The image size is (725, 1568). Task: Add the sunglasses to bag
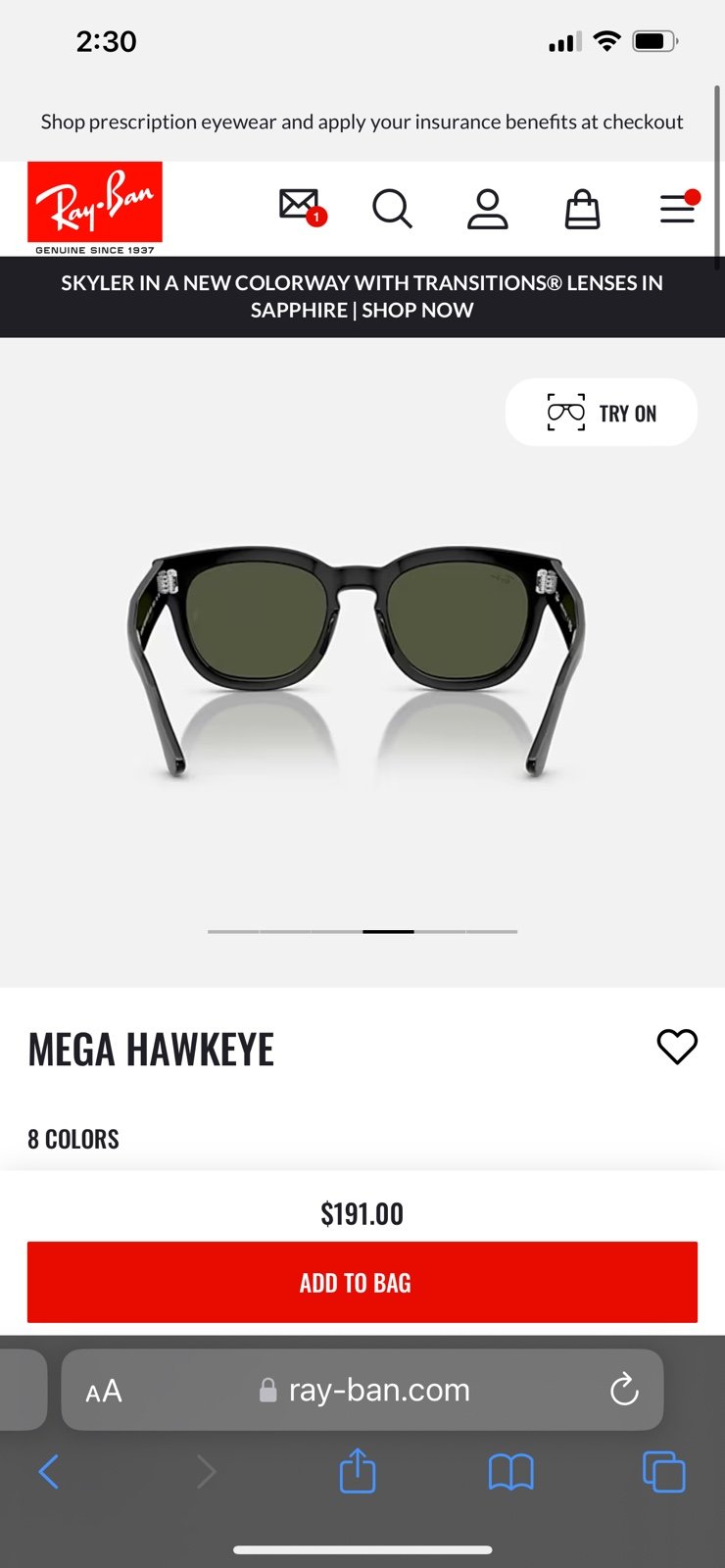click(x=362, y=1283)
